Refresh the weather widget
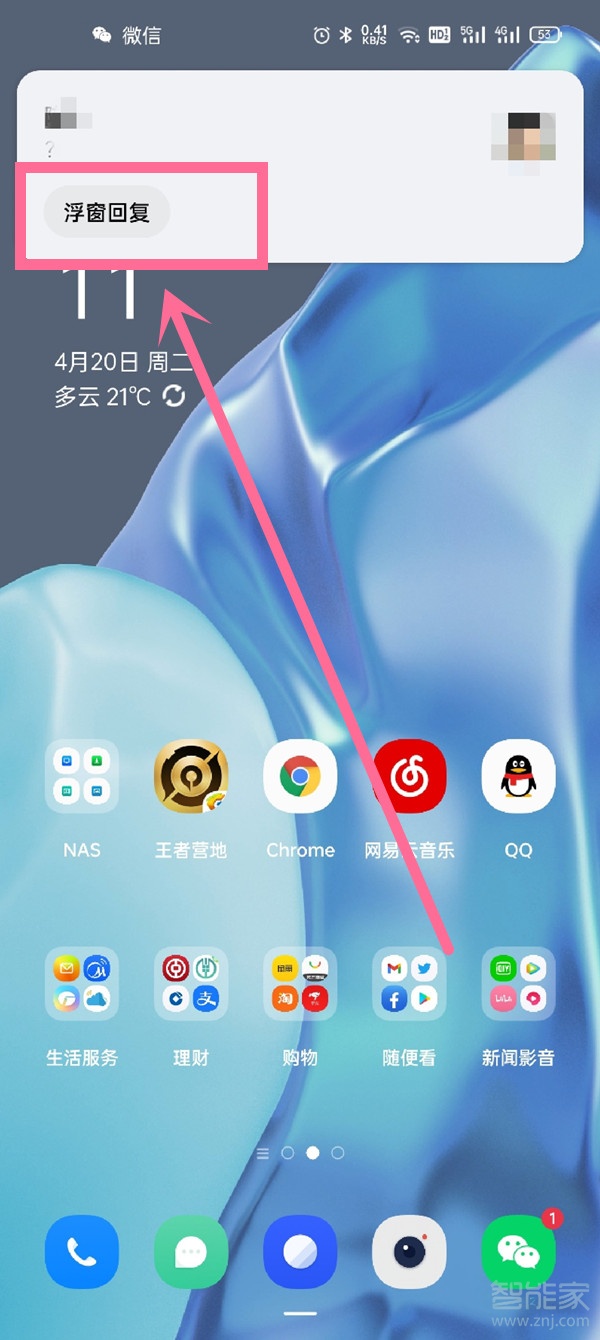 click(174, 396)
